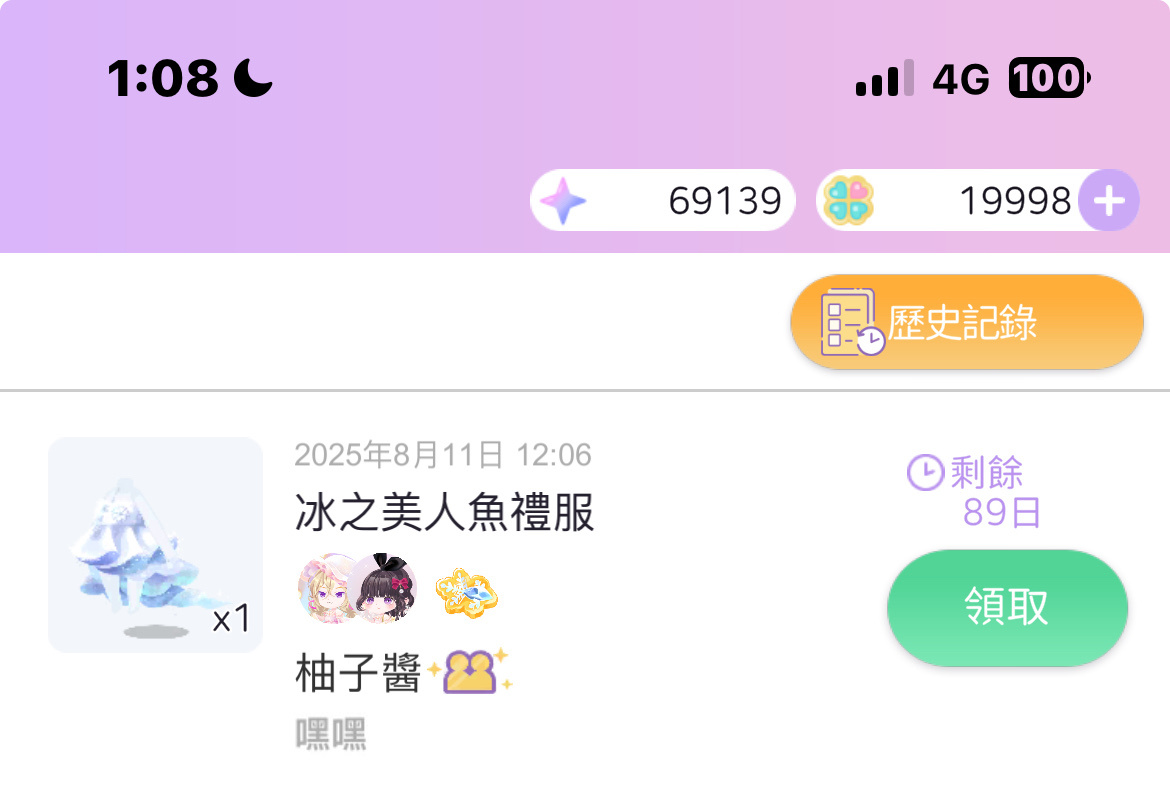Open the star gem balance 69139
The image size is (1170, 805).
click(x=662, y=201)
